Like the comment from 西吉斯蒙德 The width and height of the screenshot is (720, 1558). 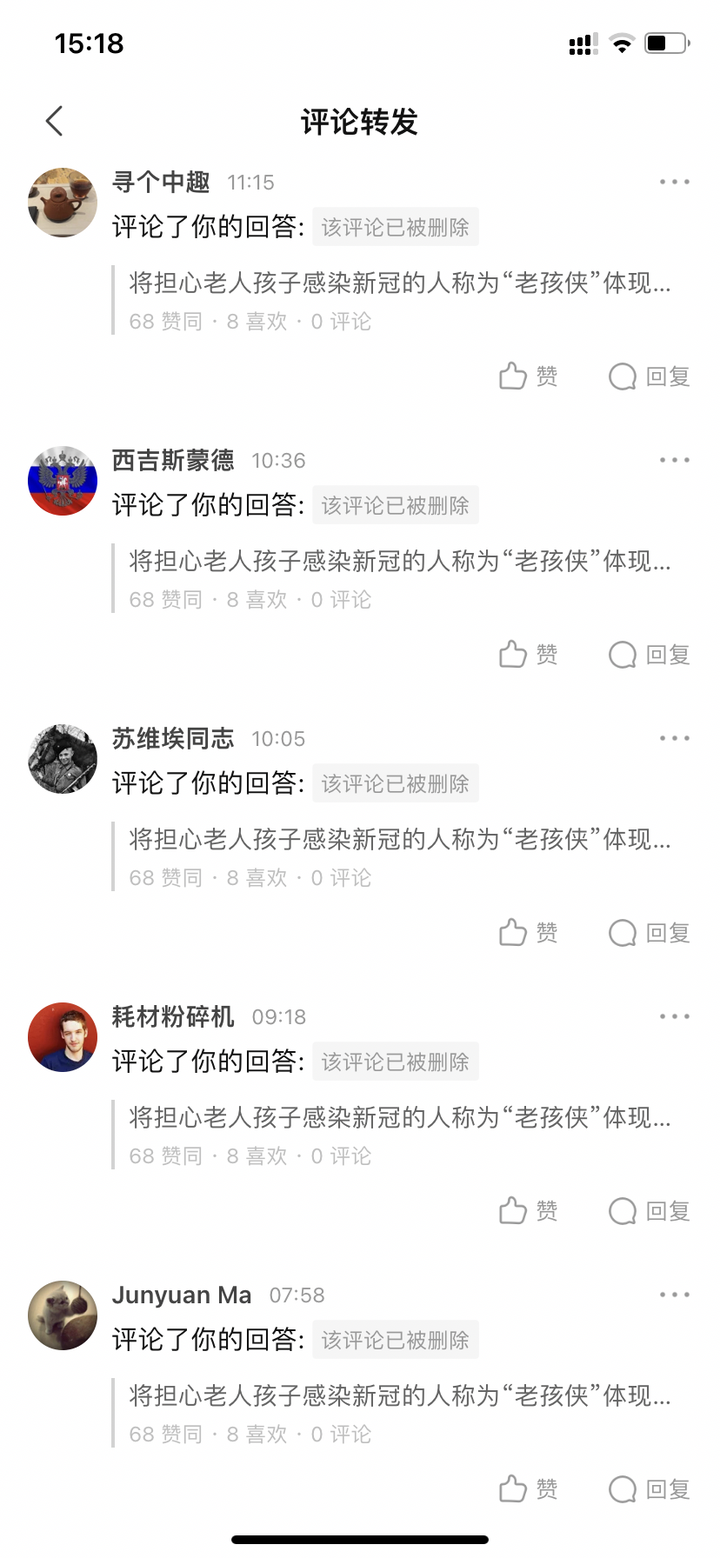coord(528,654)
